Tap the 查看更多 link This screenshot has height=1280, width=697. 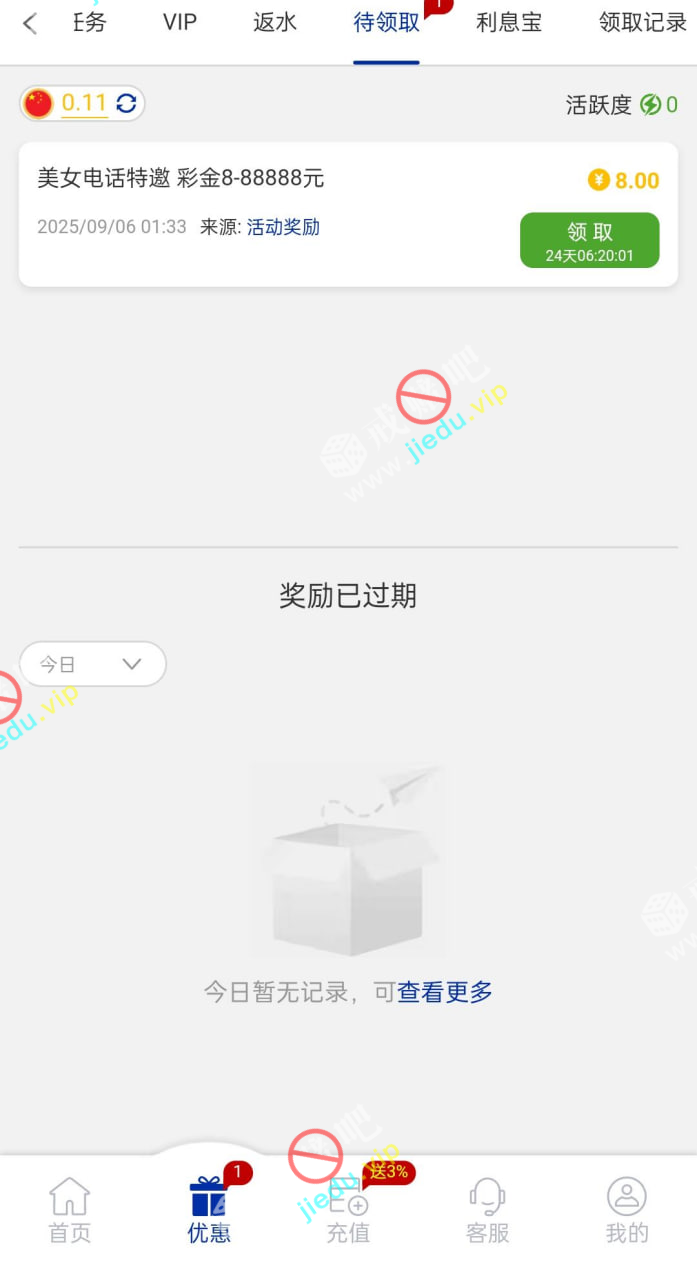(445, 992)
